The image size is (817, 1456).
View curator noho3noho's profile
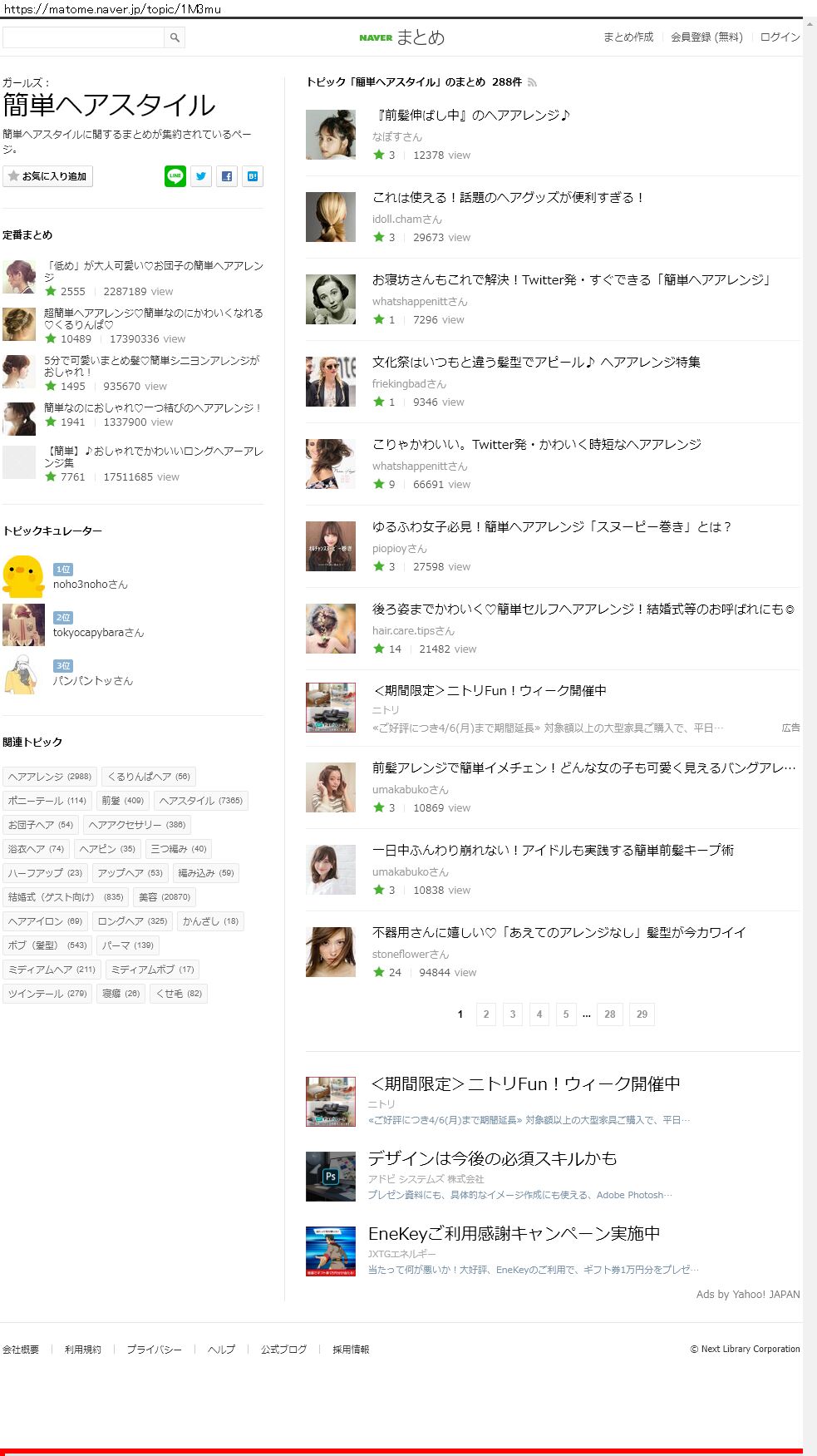point(90,585)
